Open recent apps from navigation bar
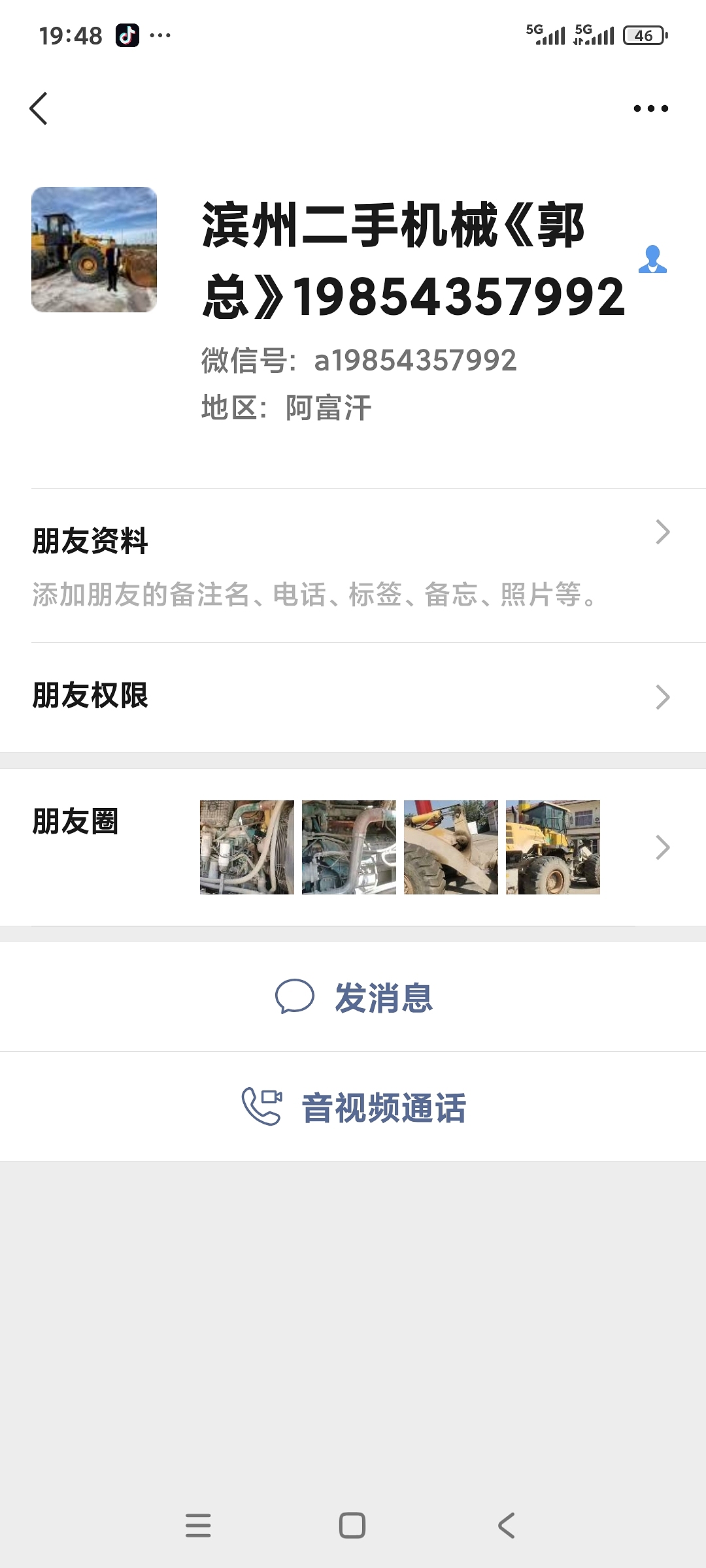The image size is (706, 1568). click(198, 1526)
